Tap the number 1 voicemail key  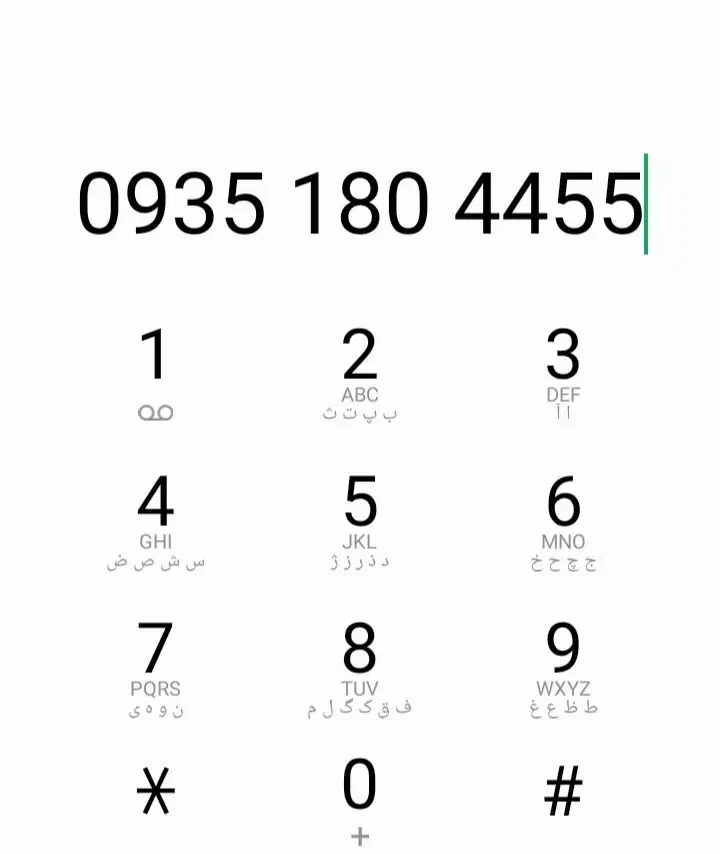point(155,372)
